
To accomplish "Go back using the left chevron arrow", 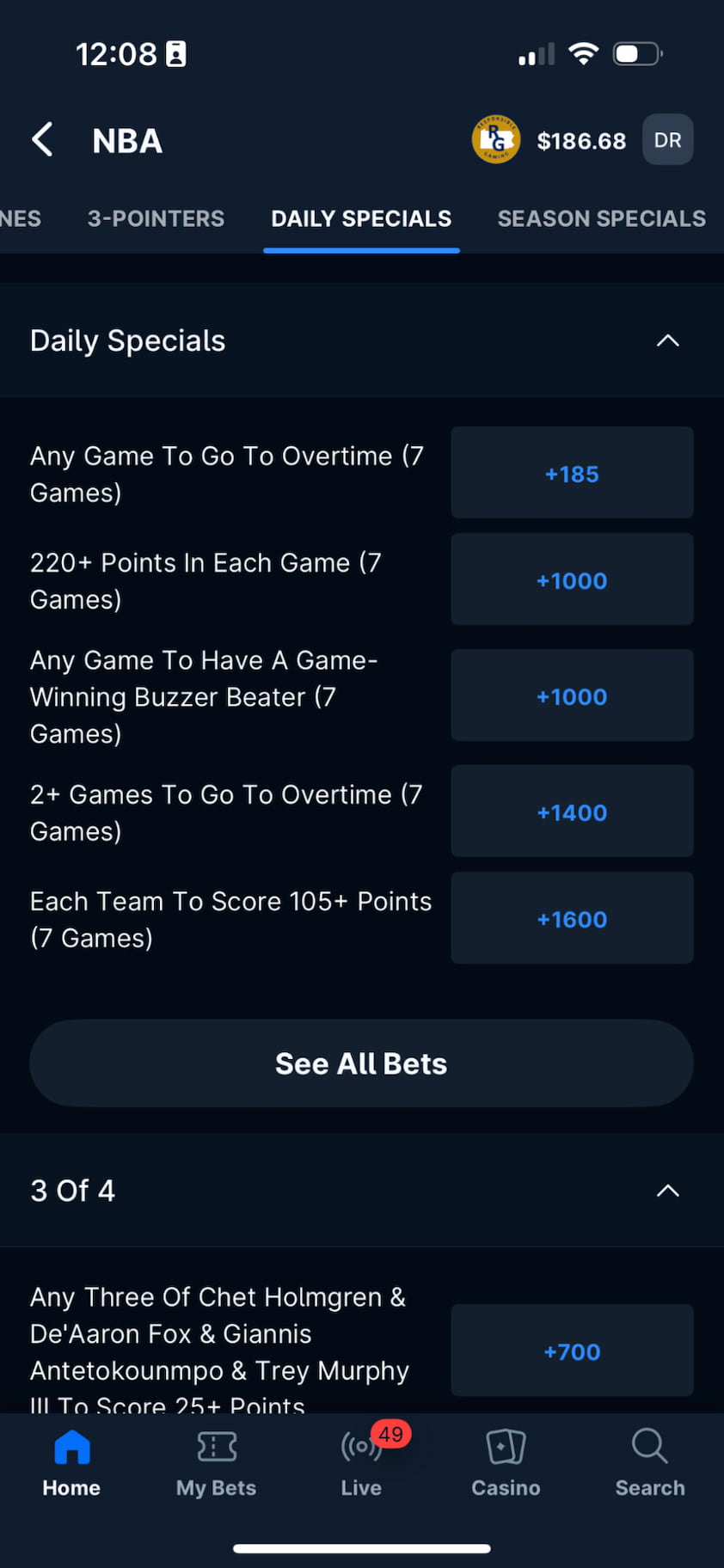I will 43,139.
